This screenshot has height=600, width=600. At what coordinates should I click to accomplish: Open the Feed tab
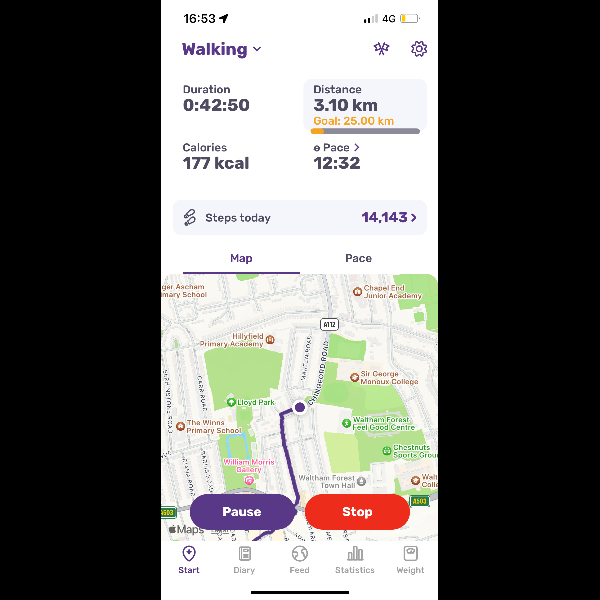(x=299, y=559)
